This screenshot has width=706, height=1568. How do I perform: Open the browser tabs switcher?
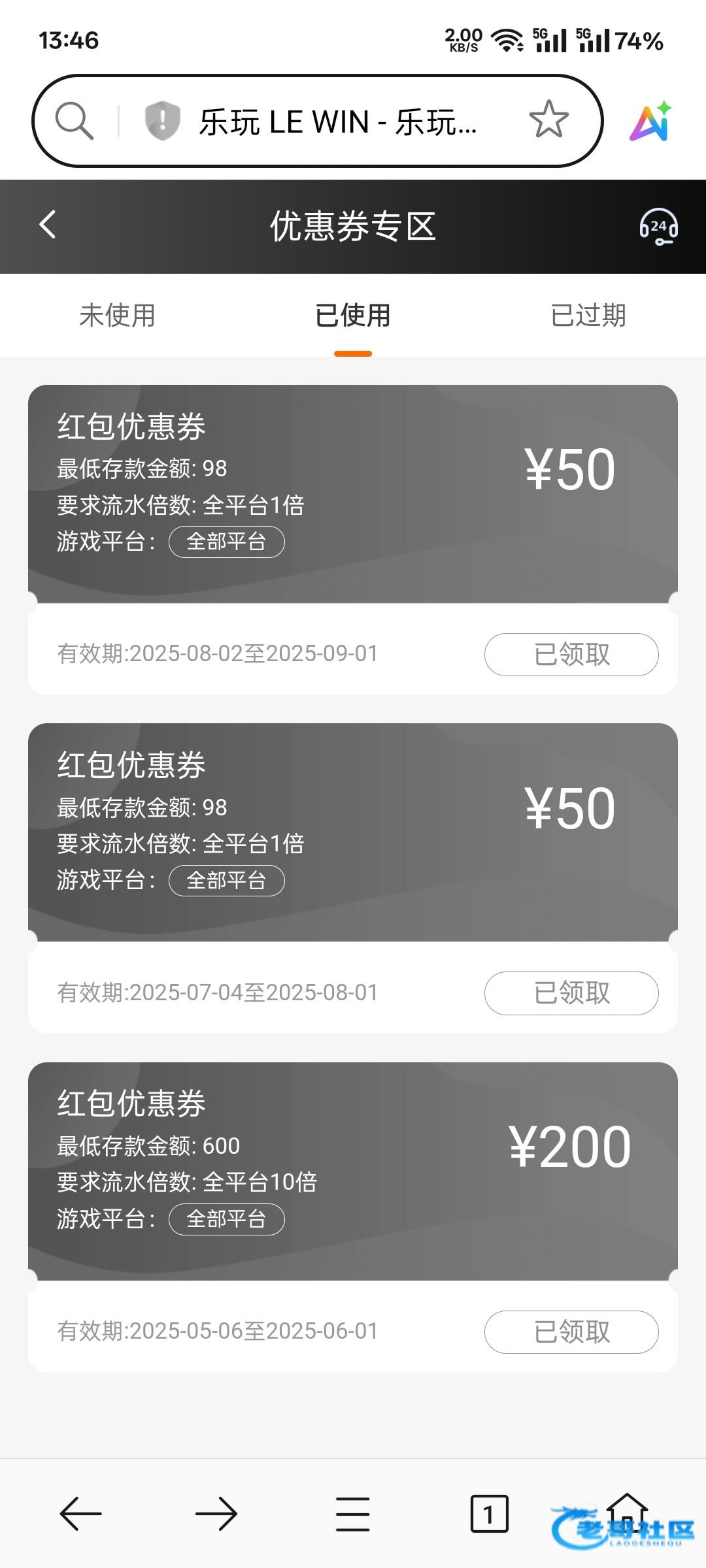pos(489,1513)
